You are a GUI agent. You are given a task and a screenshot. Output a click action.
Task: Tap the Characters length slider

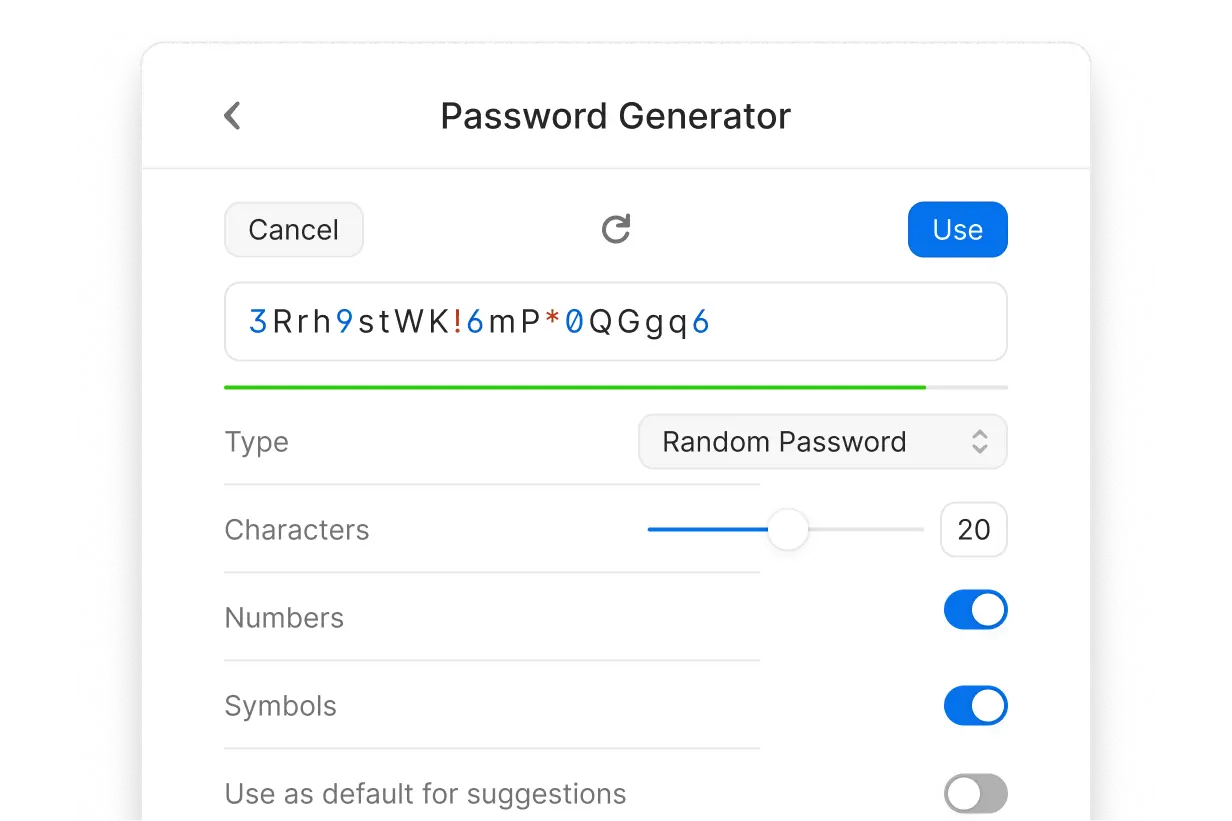point(787,530)
